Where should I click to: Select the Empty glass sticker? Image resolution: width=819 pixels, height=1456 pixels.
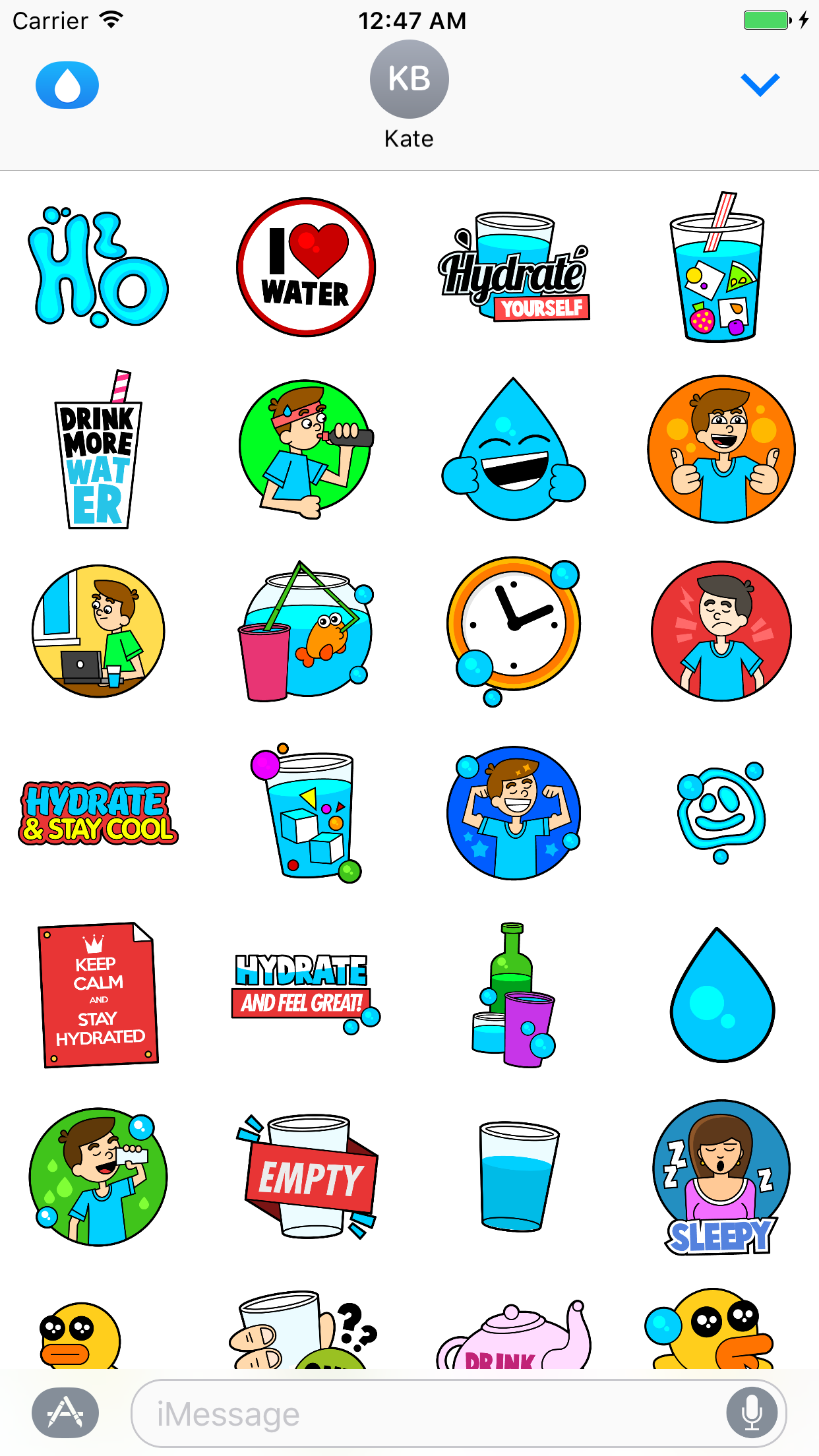click(x=307, y=1177)
